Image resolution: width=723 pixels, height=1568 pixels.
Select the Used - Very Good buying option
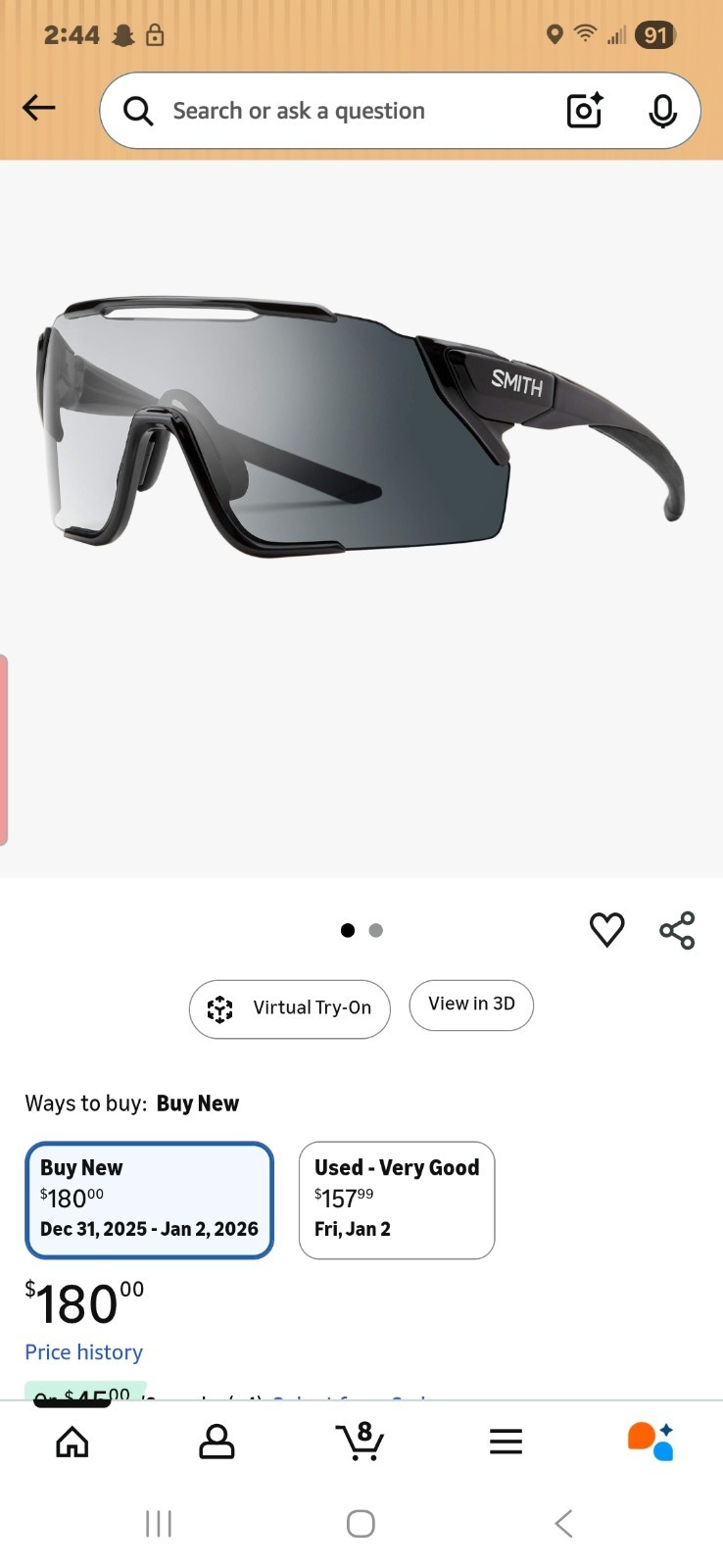click(396, 1200)
